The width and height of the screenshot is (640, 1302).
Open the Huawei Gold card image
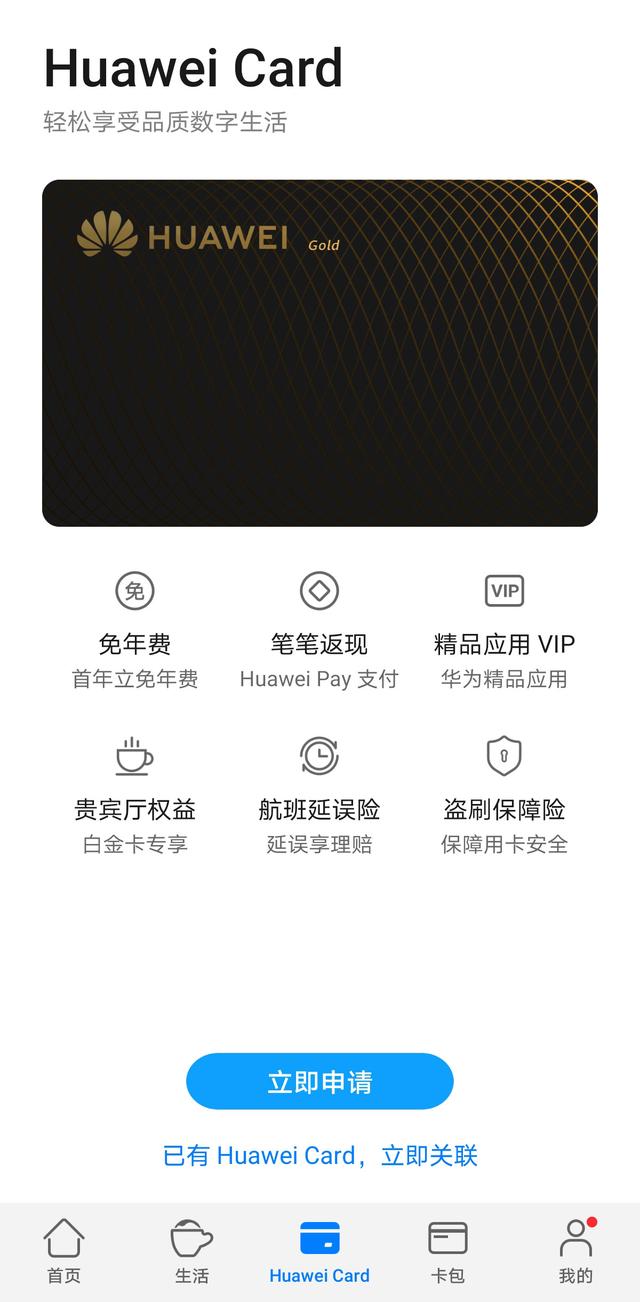(320, 353)
